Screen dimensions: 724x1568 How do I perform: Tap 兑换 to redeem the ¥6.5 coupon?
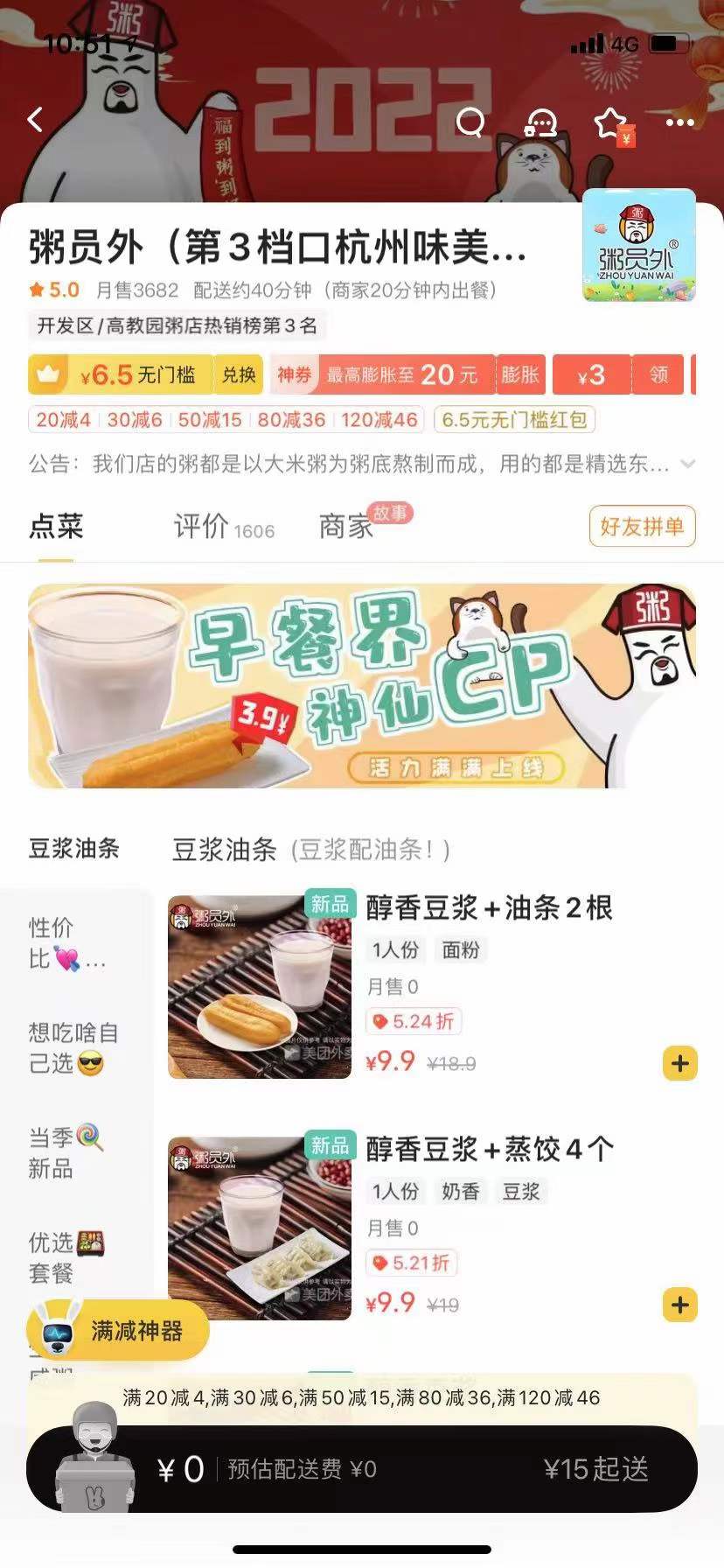(x=238, y=375)
